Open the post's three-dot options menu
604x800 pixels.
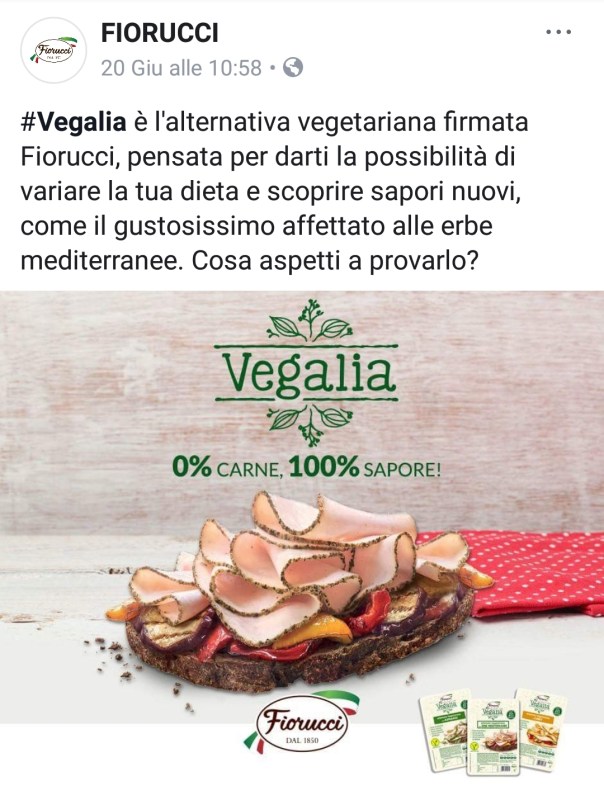[558, 32]
